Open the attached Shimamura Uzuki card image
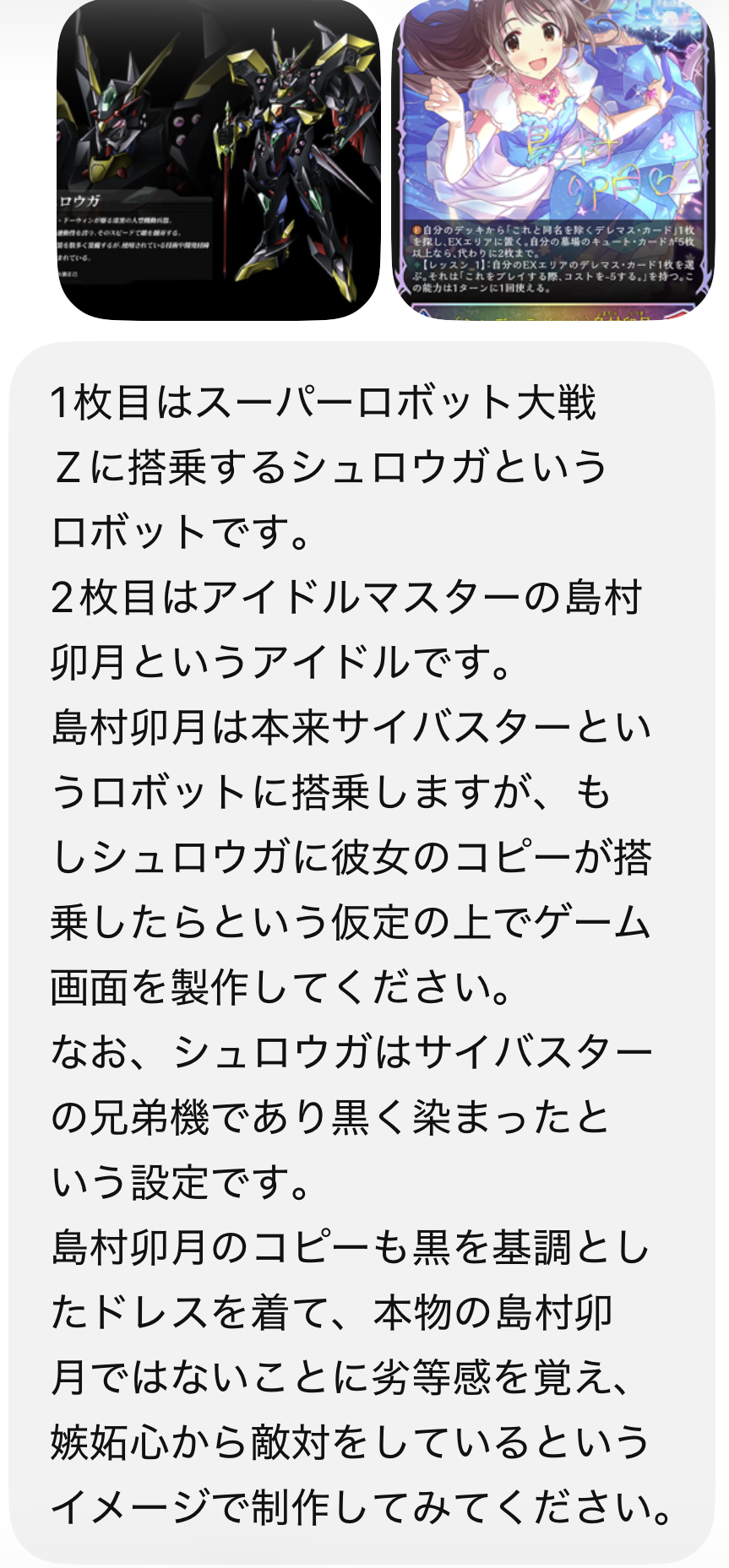Screen dimensions: 729x1568 [x=553, y=160]
